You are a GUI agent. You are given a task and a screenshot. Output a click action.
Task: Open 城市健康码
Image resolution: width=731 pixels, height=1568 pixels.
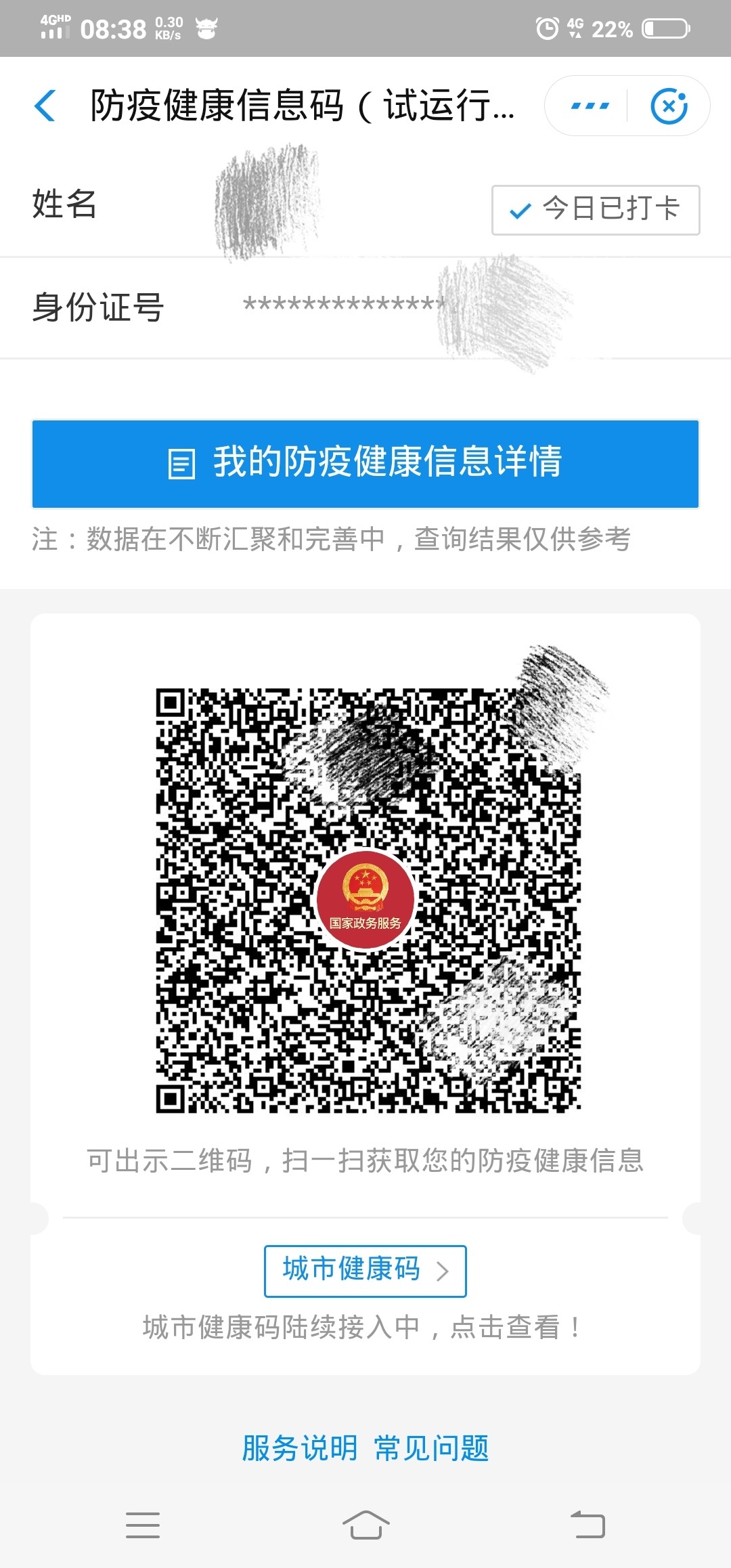pos(365,1271)
